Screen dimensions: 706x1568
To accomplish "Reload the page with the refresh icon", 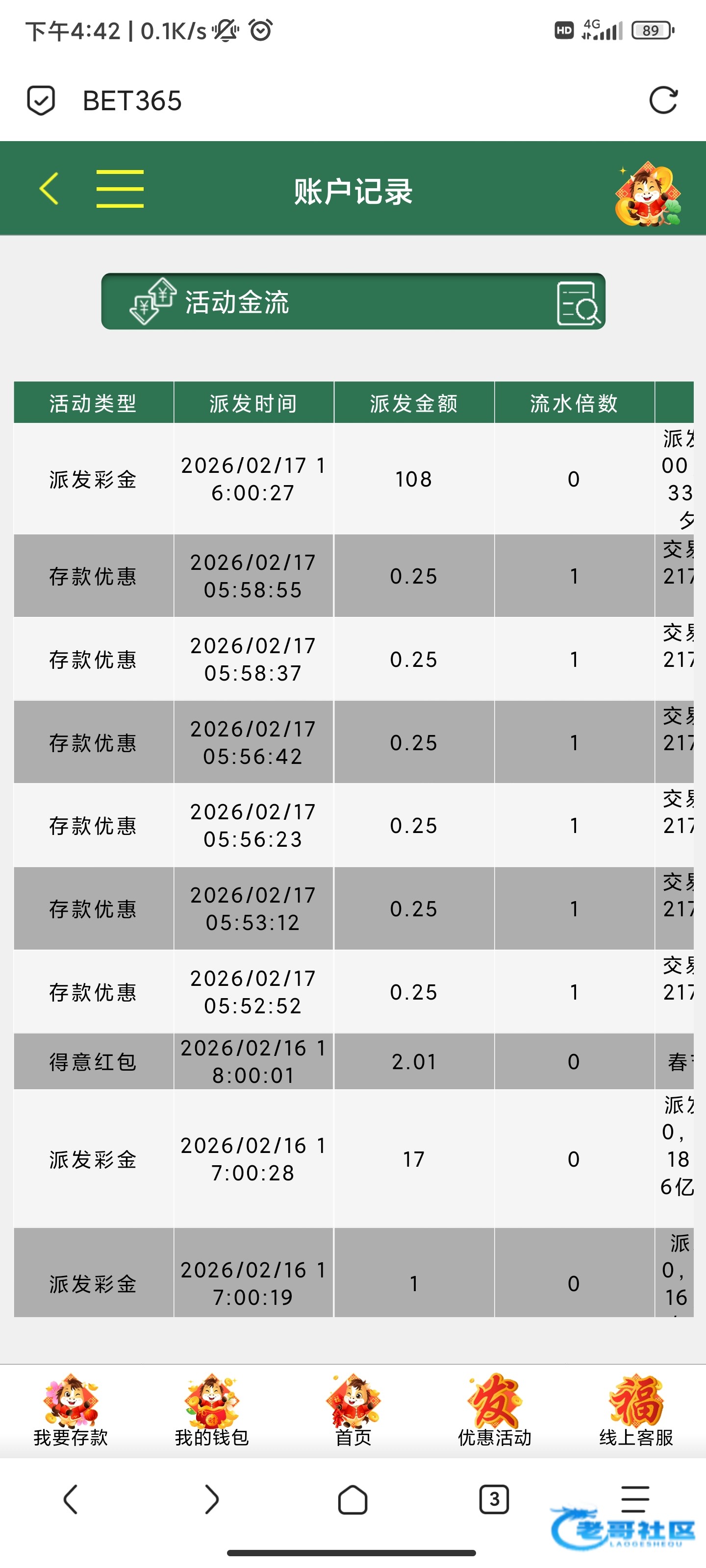I will coord(663,100).
